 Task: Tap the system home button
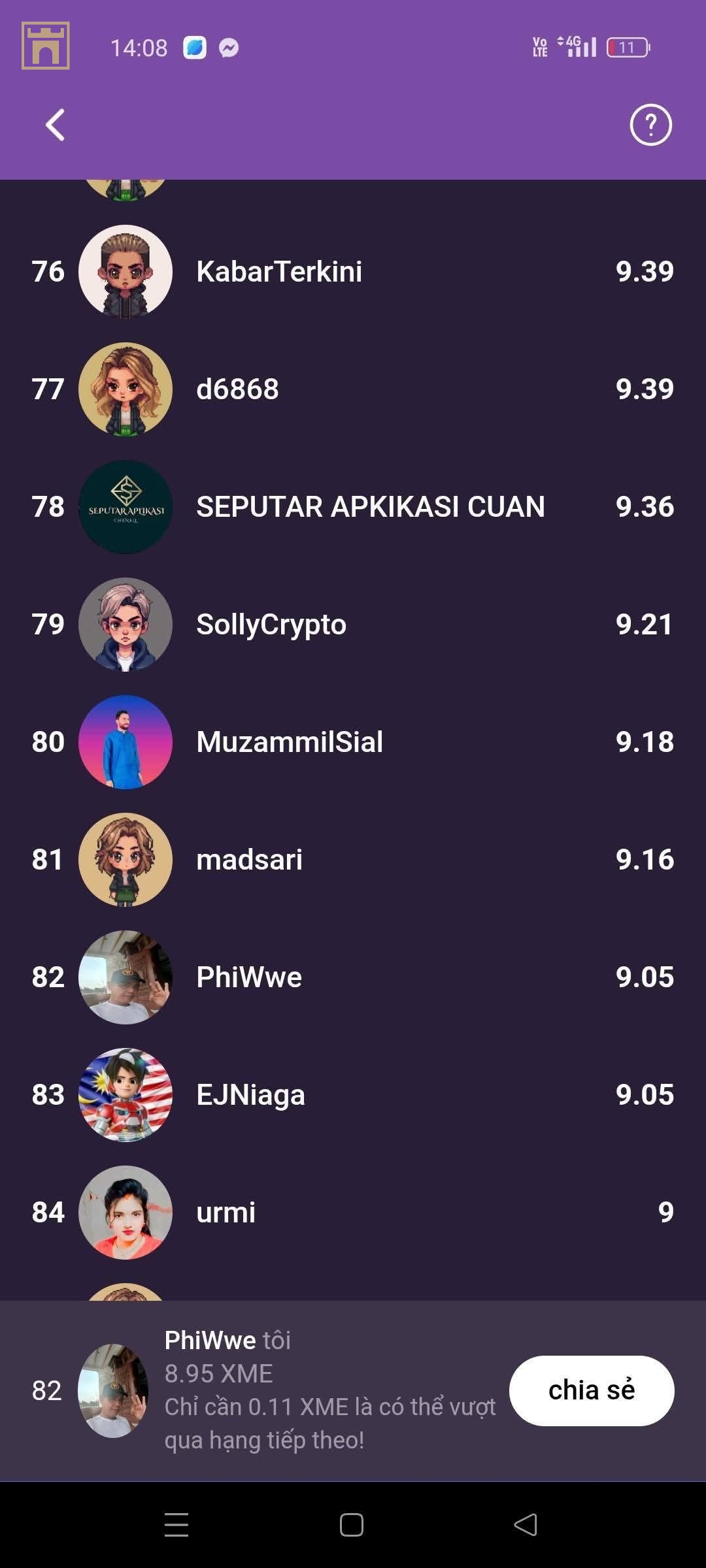click(352, 1525)
